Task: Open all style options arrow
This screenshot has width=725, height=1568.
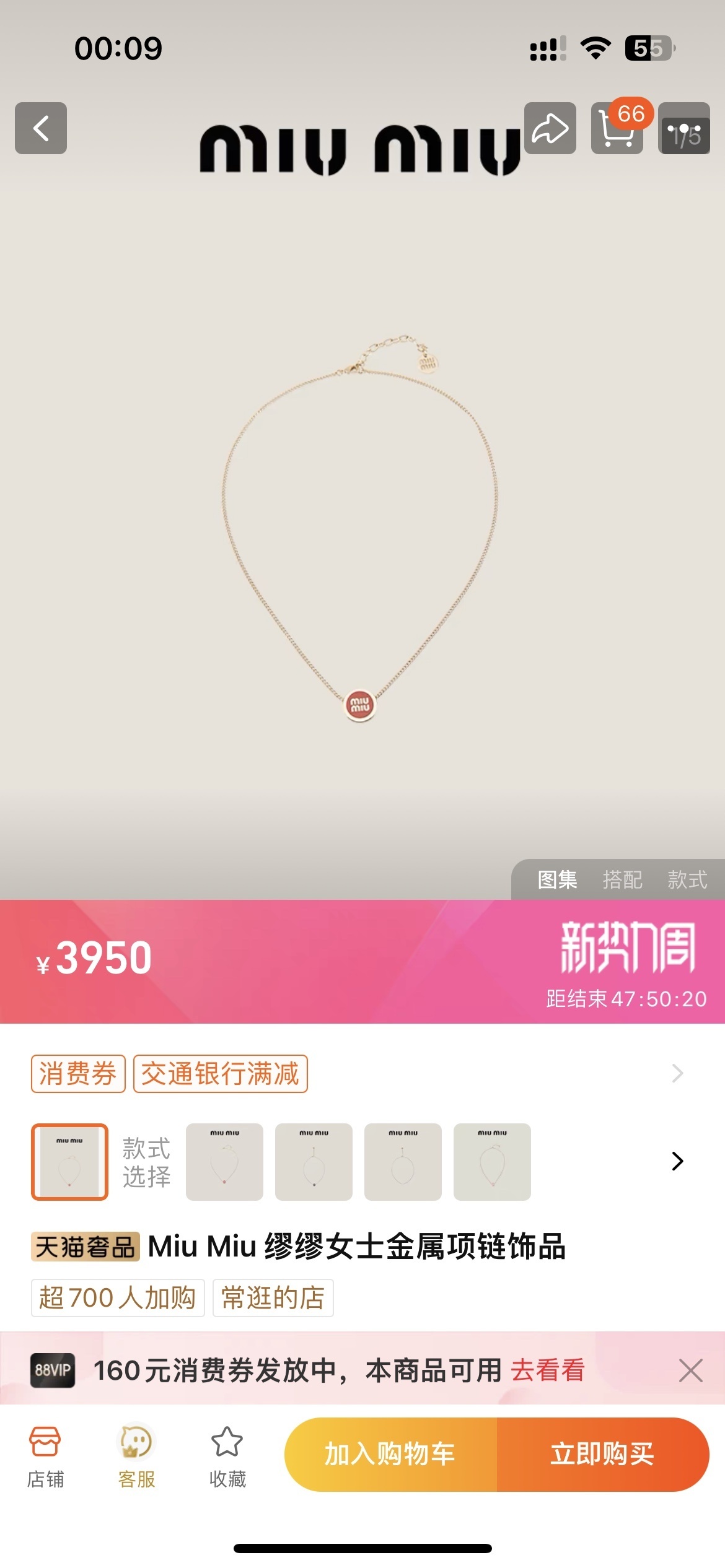Action: coord(677,1161)
